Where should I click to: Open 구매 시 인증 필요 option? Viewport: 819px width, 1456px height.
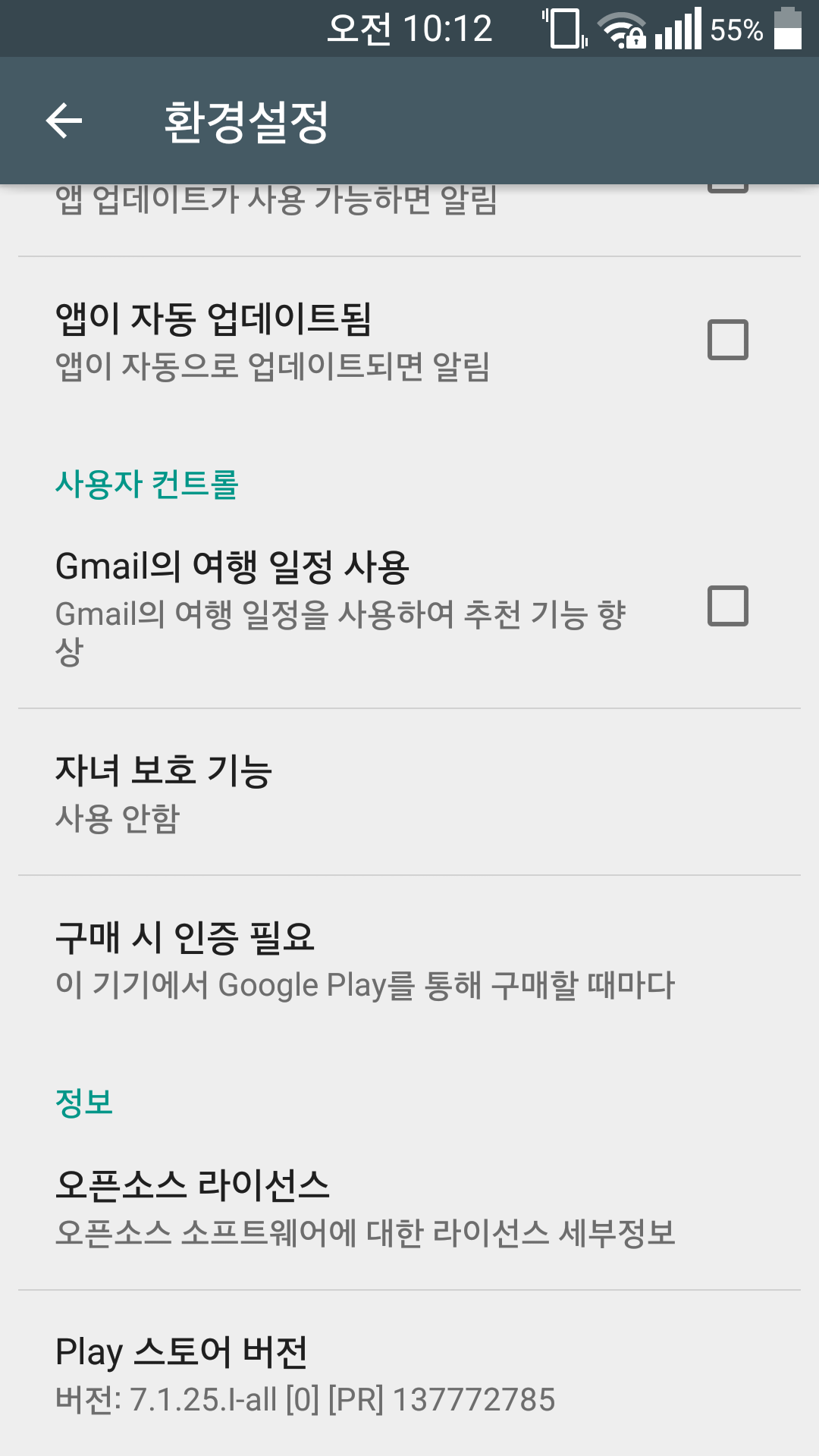point(409,959)
